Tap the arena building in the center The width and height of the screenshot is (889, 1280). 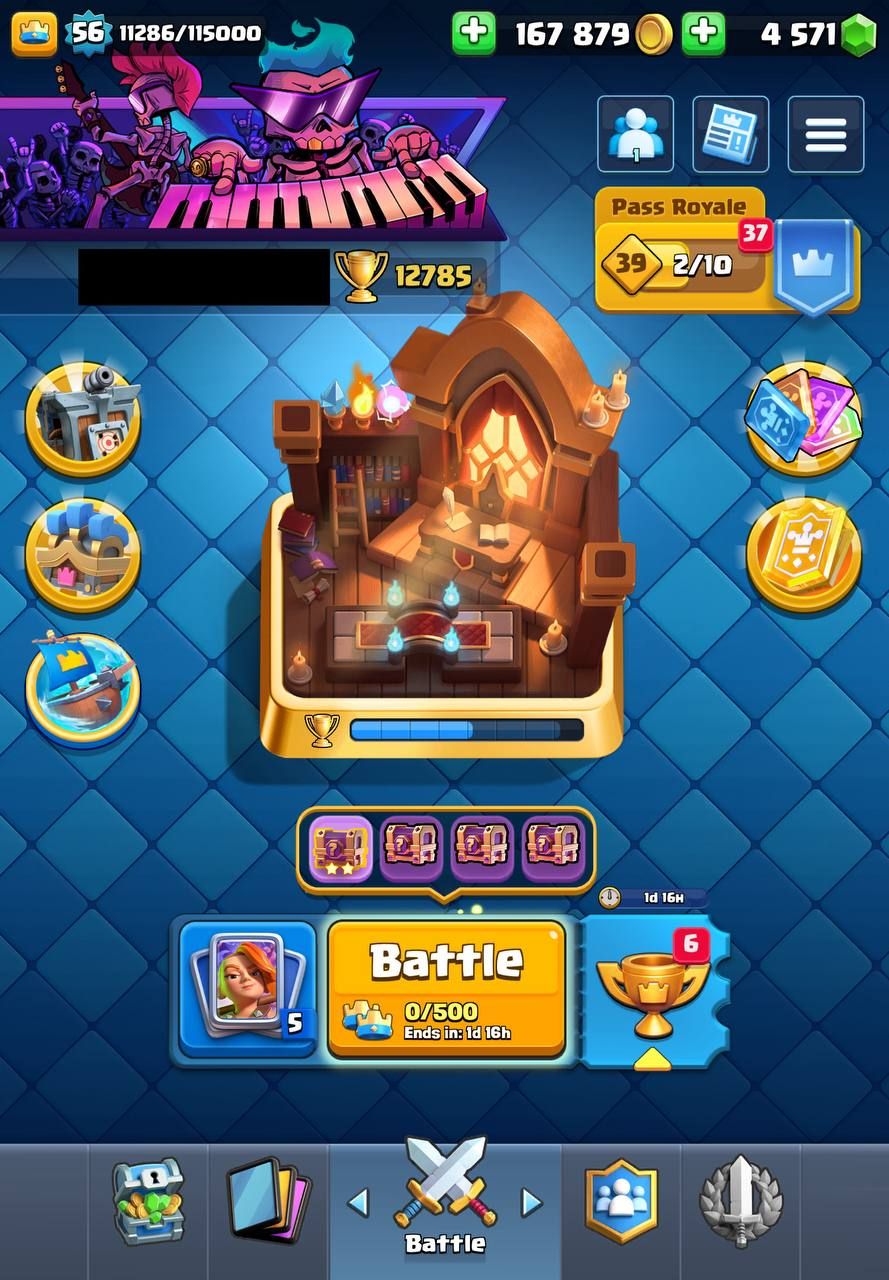[x=444, y=520]
